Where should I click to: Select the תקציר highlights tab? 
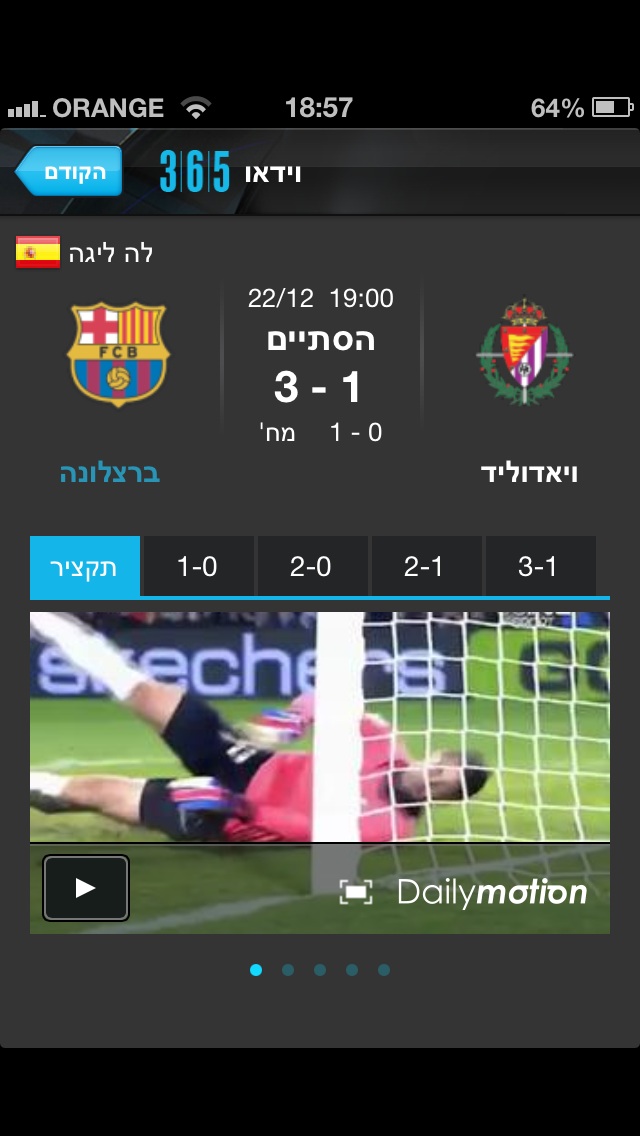(84, 567)
